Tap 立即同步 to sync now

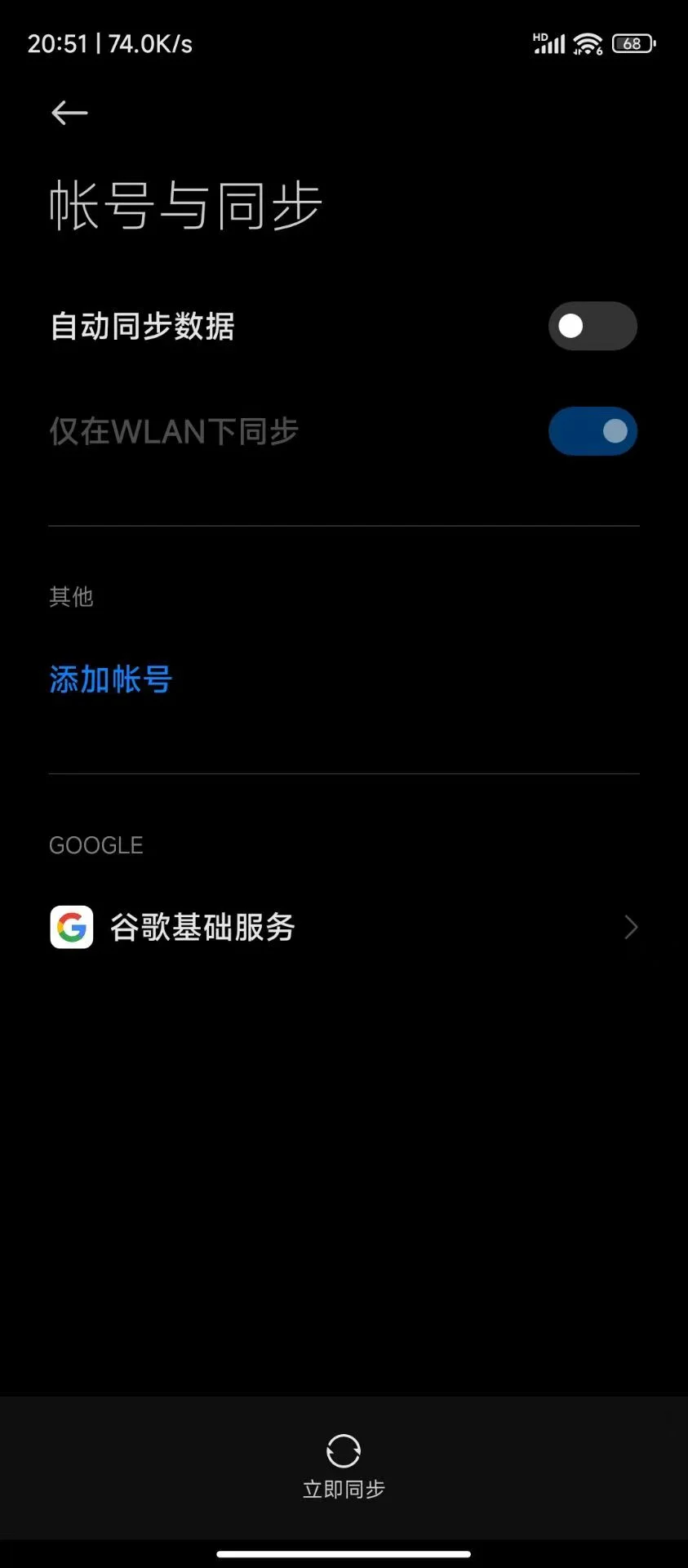click(344, 1467)
